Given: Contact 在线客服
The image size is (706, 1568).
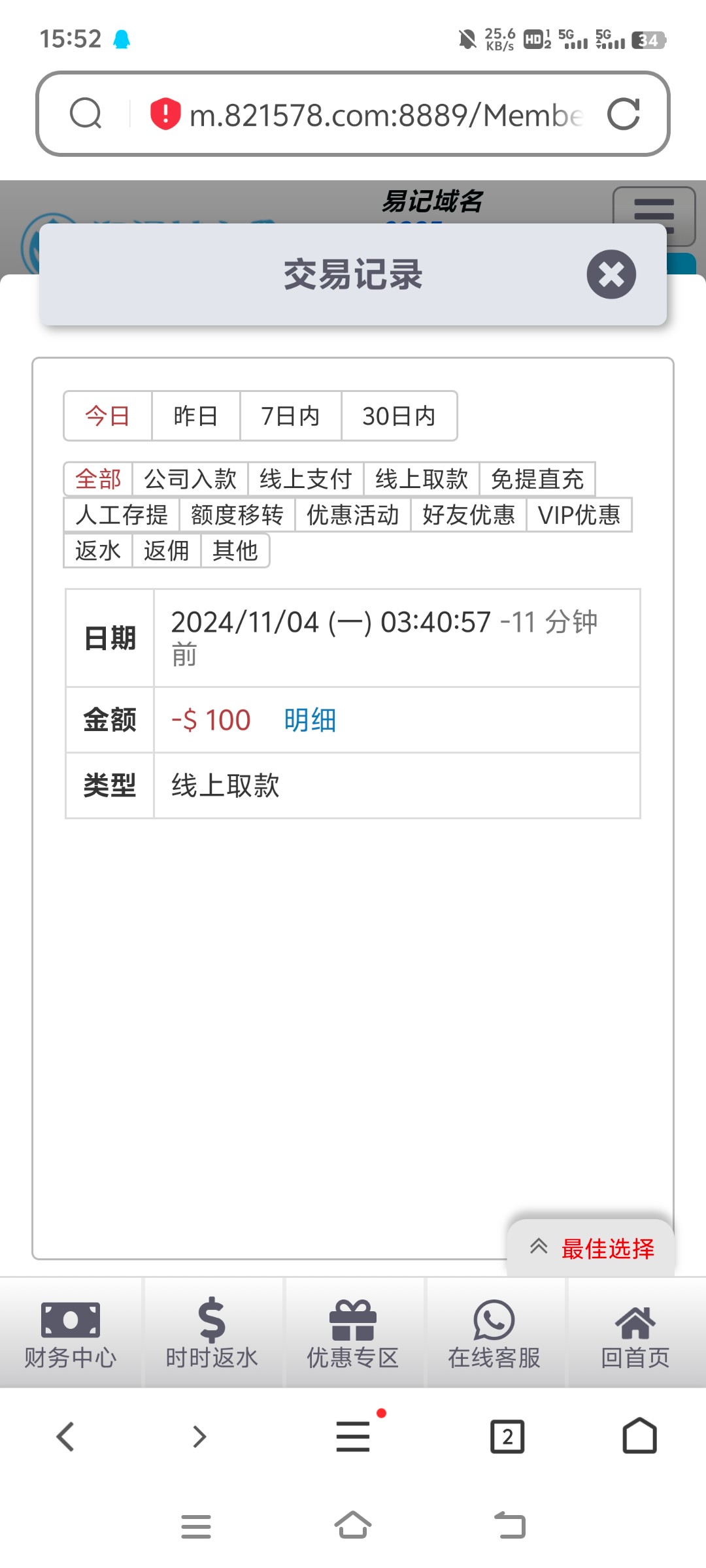Looking at the screenshot, I should pyautogui.click(x=494, y=1333).
